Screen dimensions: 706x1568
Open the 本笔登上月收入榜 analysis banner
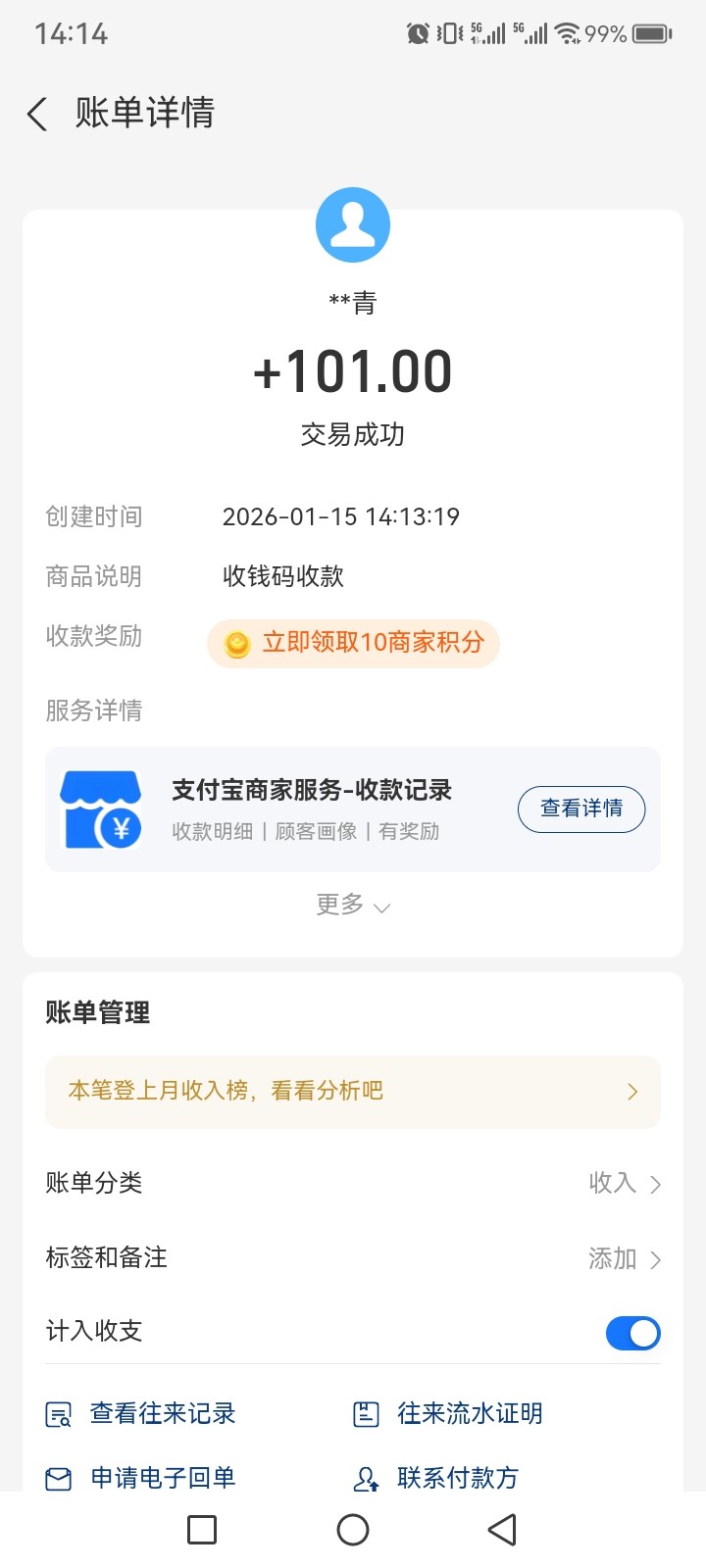click(x=353, y=1091)
